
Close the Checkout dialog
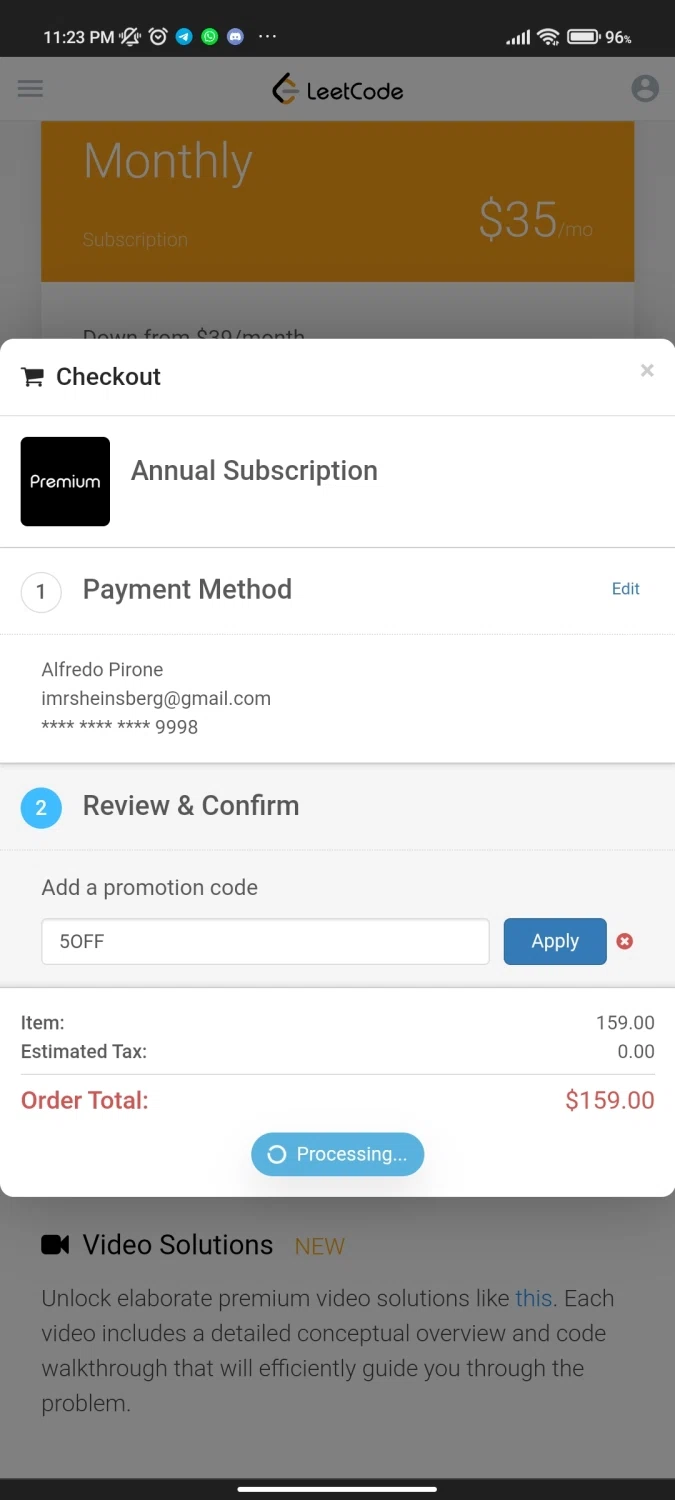point(647,371)
